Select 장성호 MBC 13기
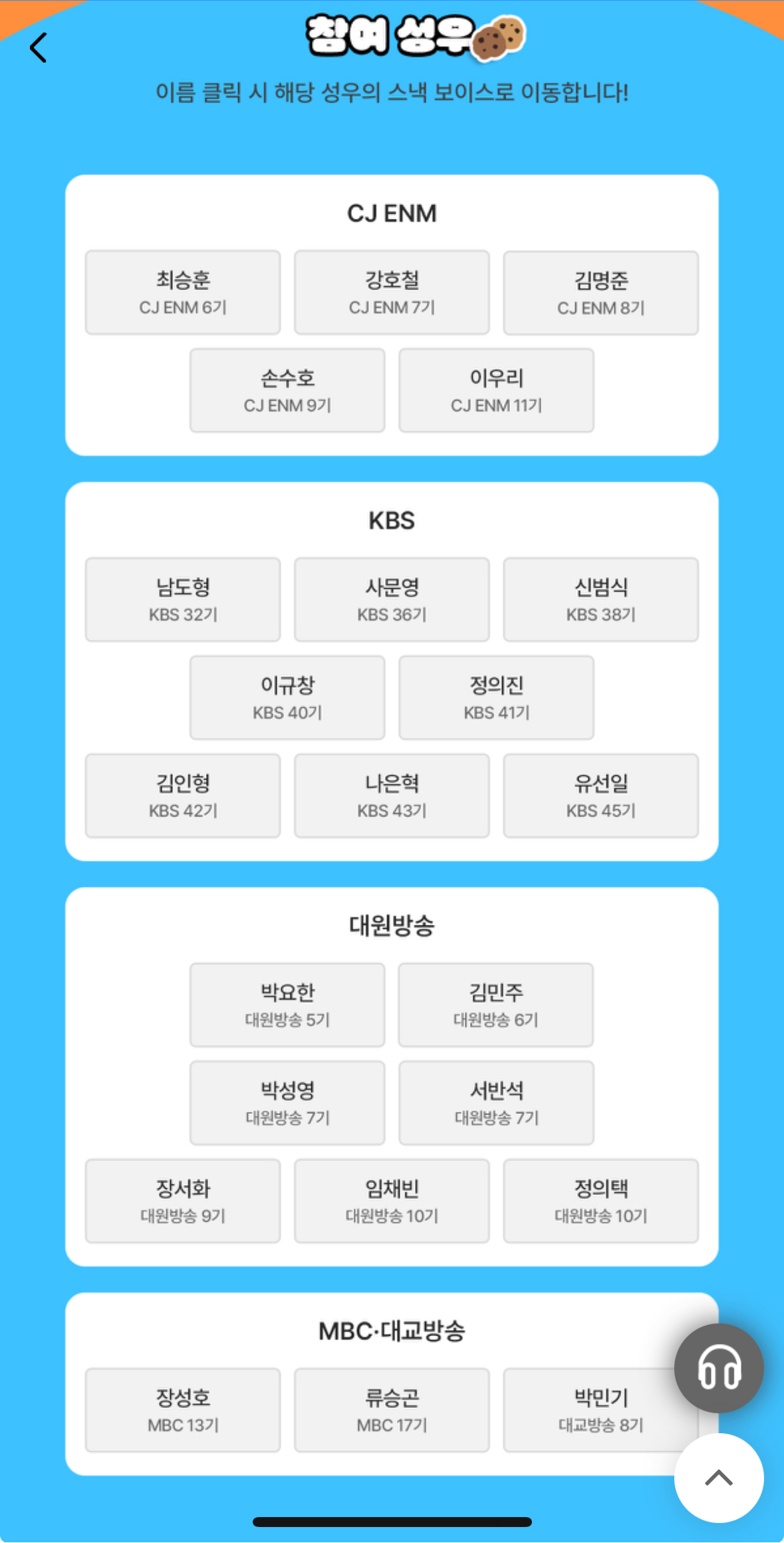Viewport: 784px width, 1543px height. click(182, 1410)
